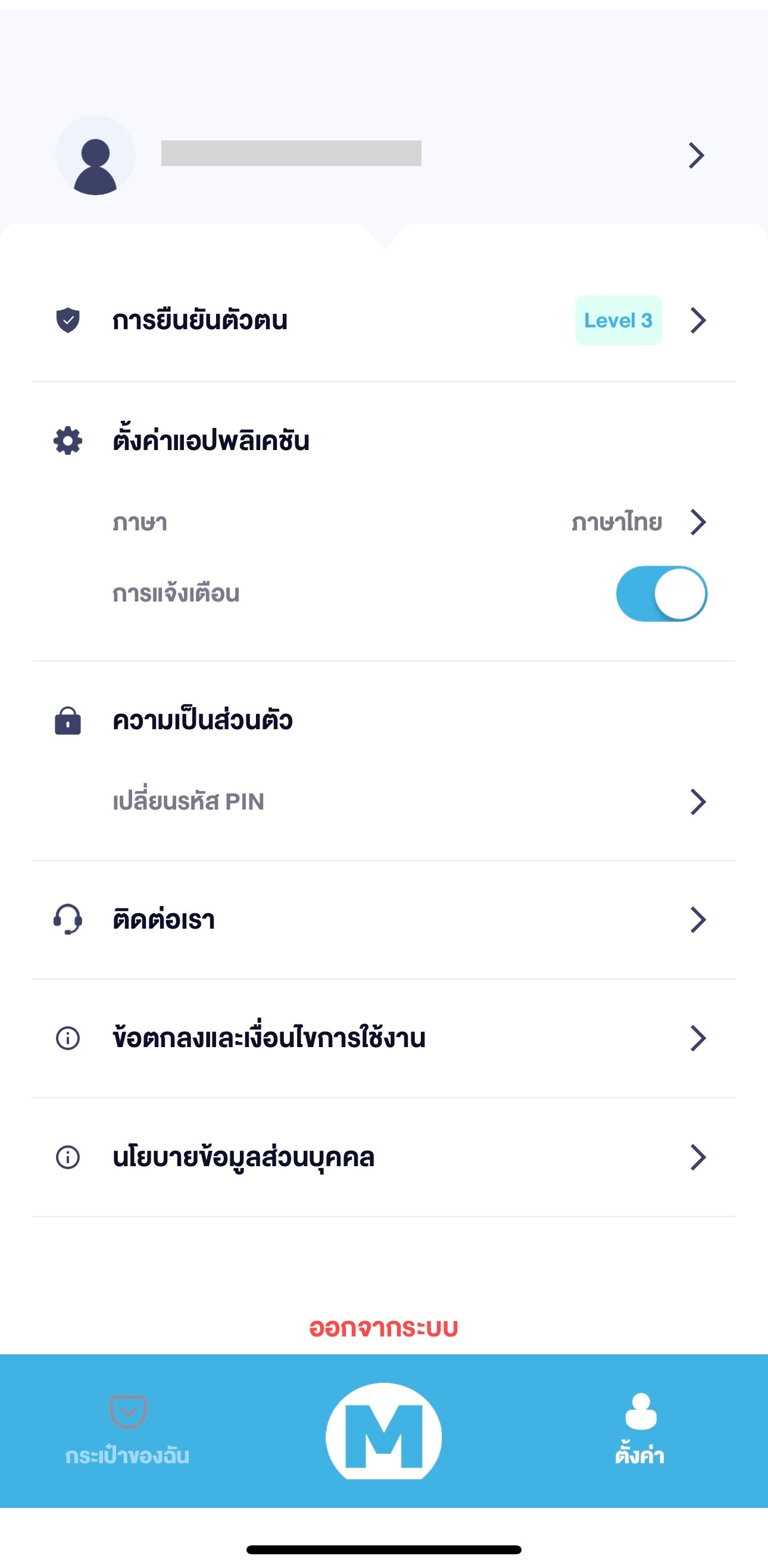Open การยืนยันตัวตน identity verification
The width and height of the screenshot is (768, 1568).
[x=383, y=320]
